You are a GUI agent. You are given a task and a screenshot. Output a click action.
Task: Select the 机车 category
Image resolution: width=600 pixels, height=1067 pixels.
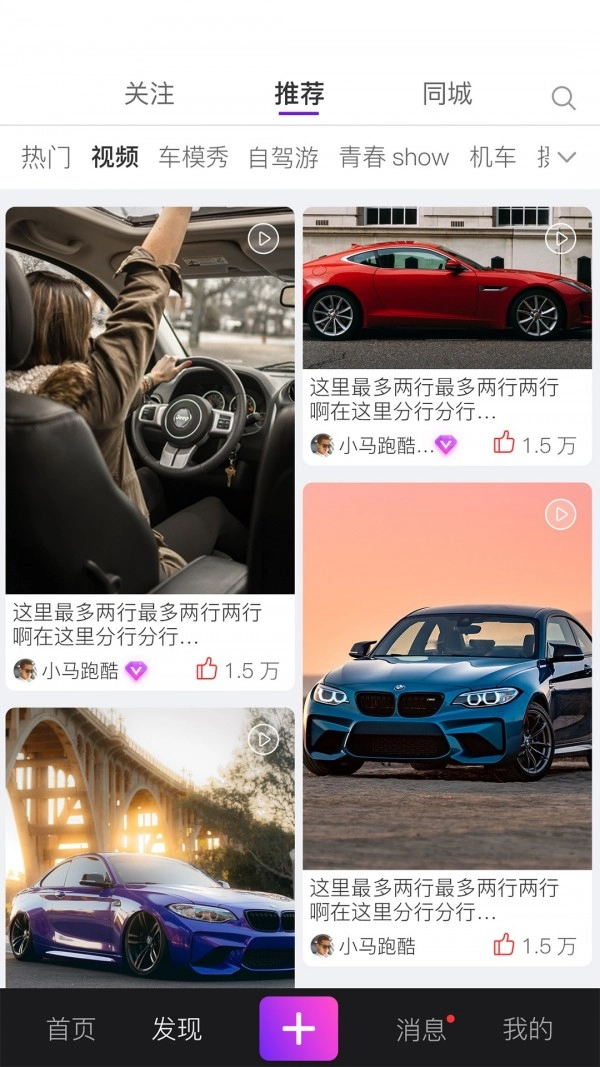pyautogui.click(x=493, y=157)
